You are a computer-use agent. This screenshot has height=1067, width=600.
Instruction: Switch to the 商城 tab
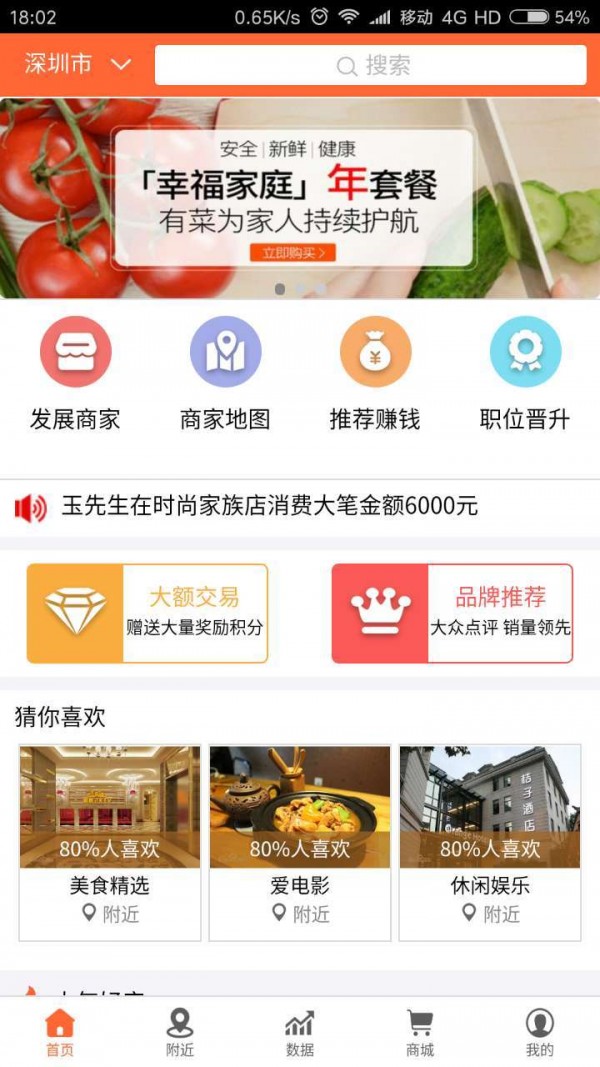point(420,1032)
